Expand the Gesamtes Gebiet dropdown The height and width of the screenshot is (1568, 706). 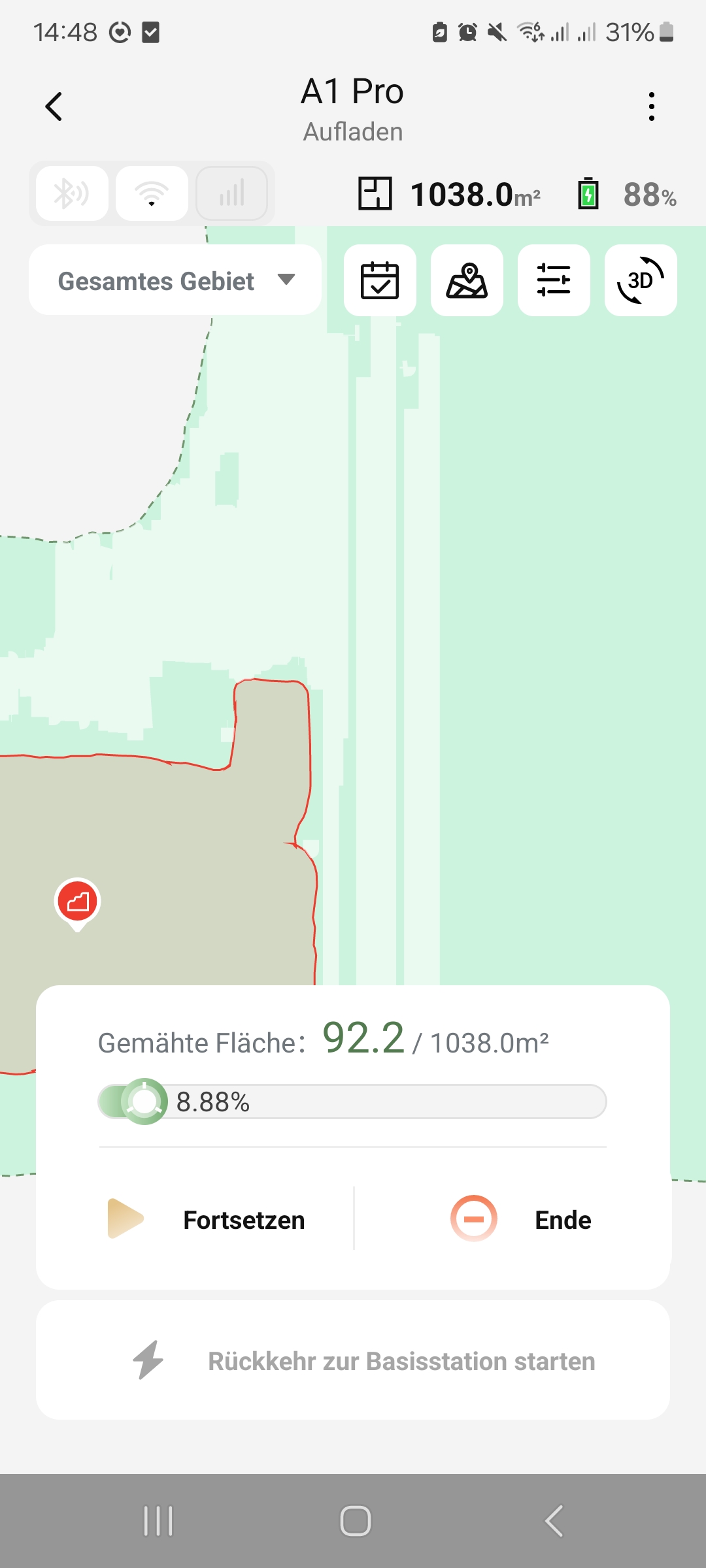point(175,280)
